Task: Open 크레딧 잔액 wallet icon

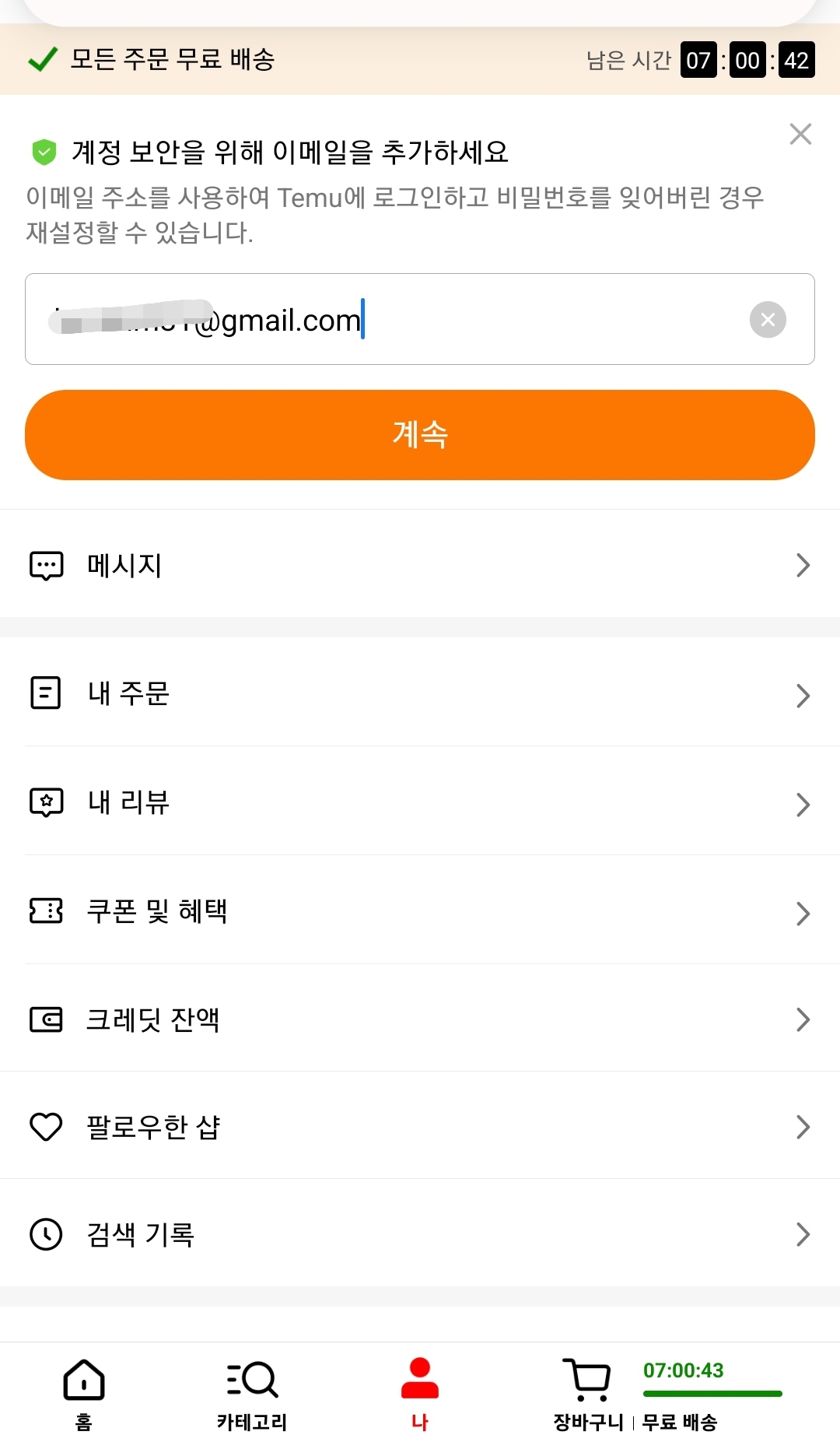Action: click(x=47, y=1019)
